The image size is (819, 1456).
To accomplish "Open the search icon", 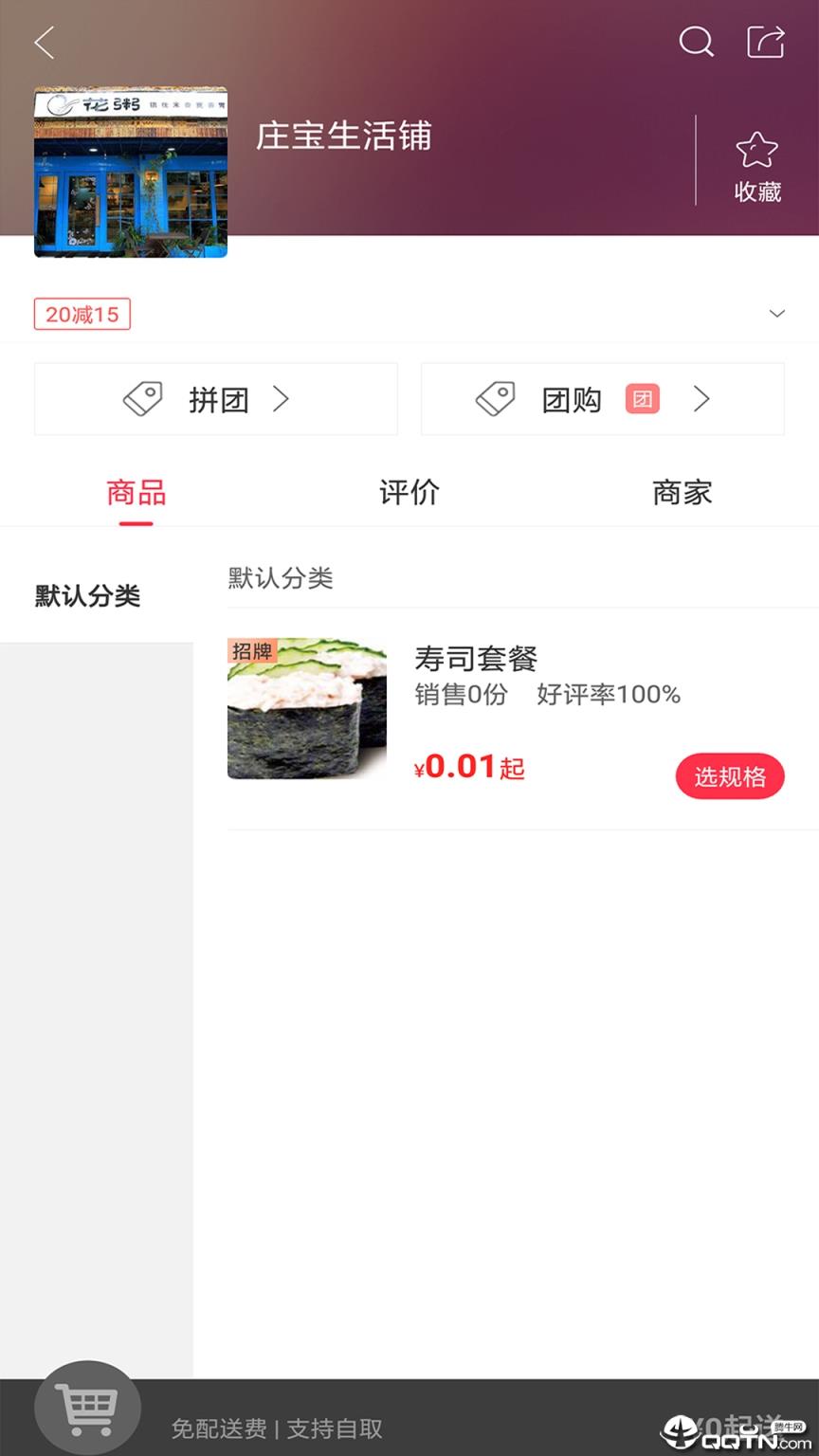I will tap(697, 43).
